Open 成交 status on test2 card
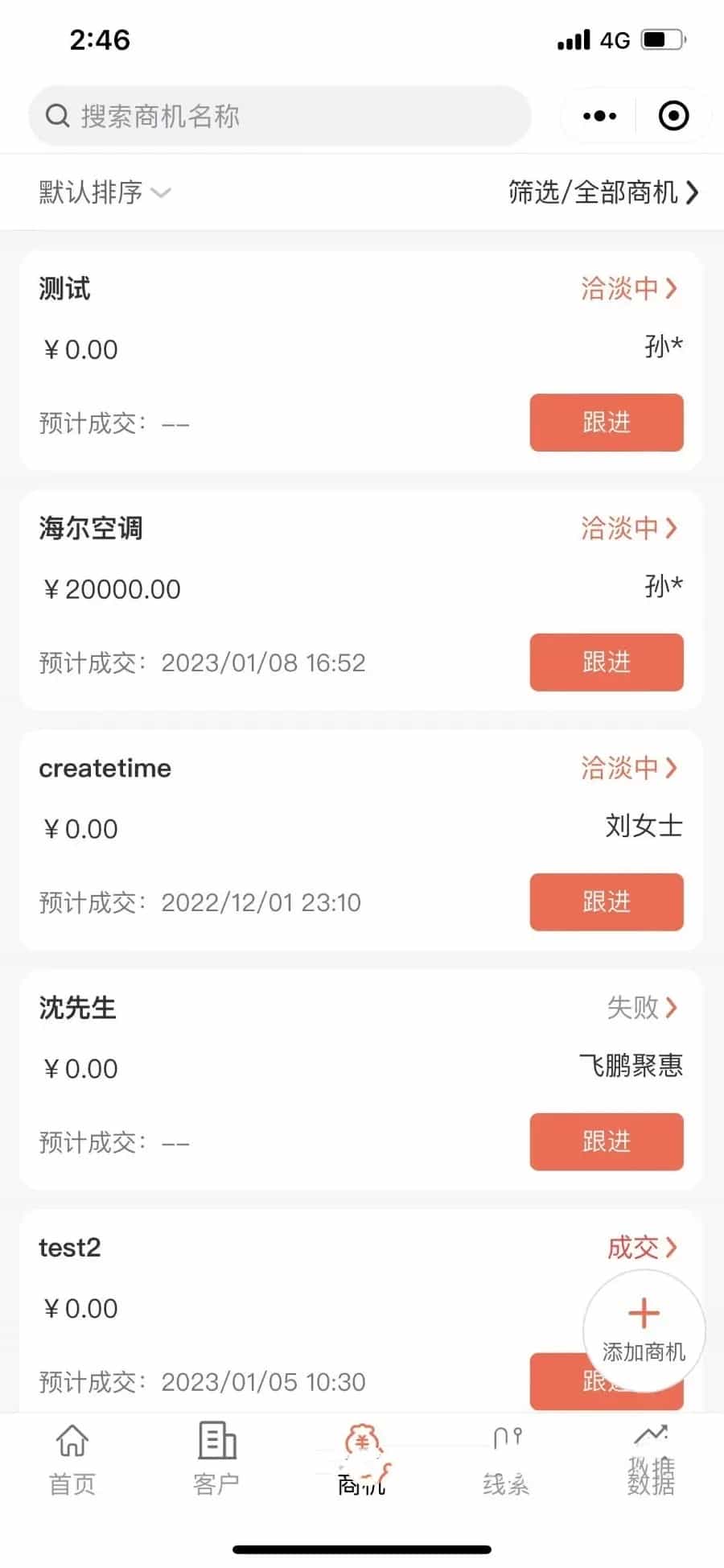The width and height of the screenshot is (724, 1568). (642, 1248)
